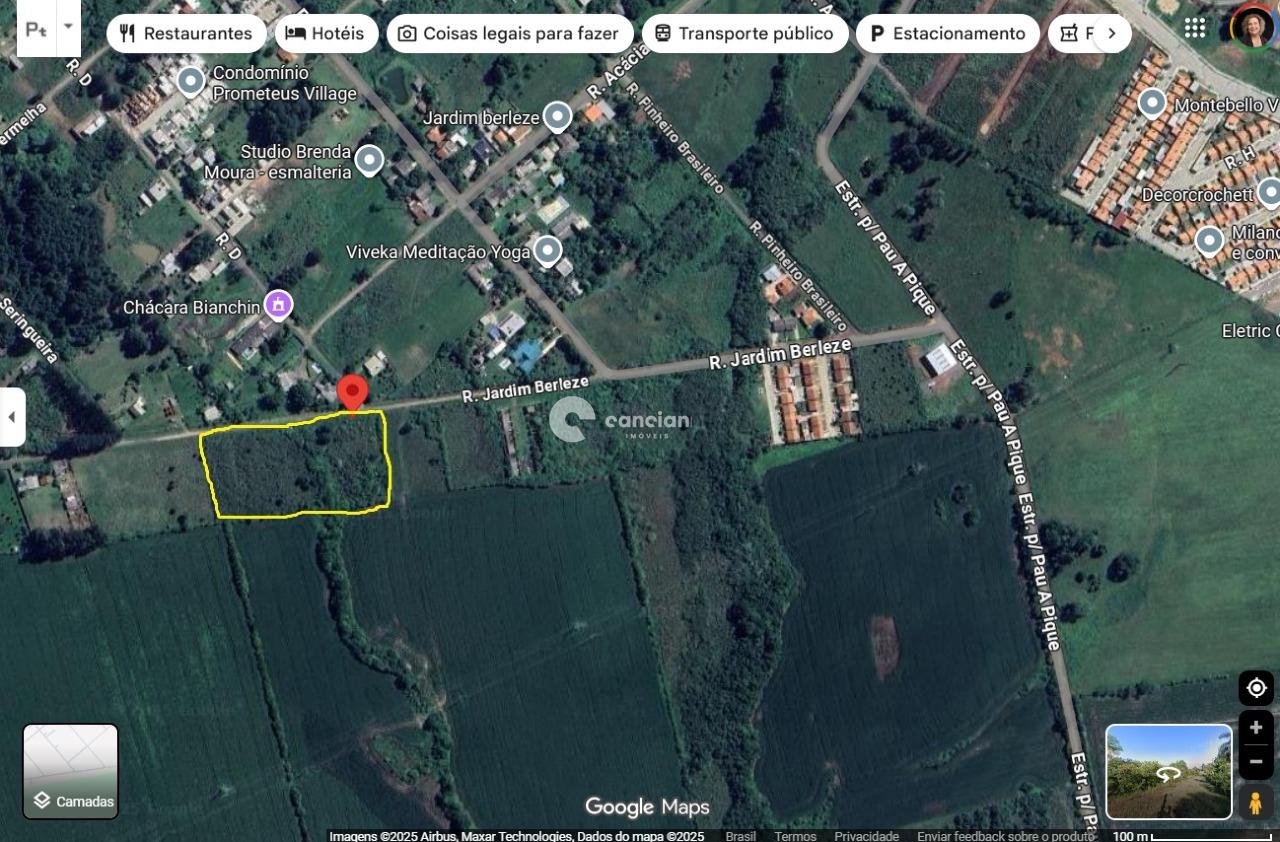Viewport: 1280px width, 842px height.
Task: Zoom in with the plus button
Action: point(1256,727)
